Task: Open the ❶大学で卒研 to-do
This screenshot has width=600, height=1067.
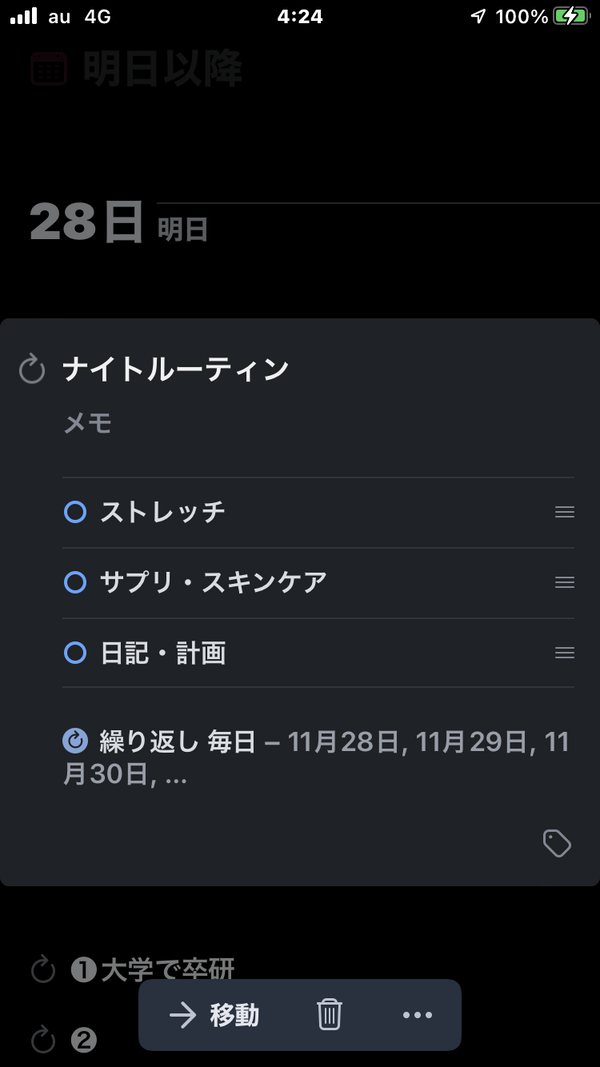Action: coord(153,969)
